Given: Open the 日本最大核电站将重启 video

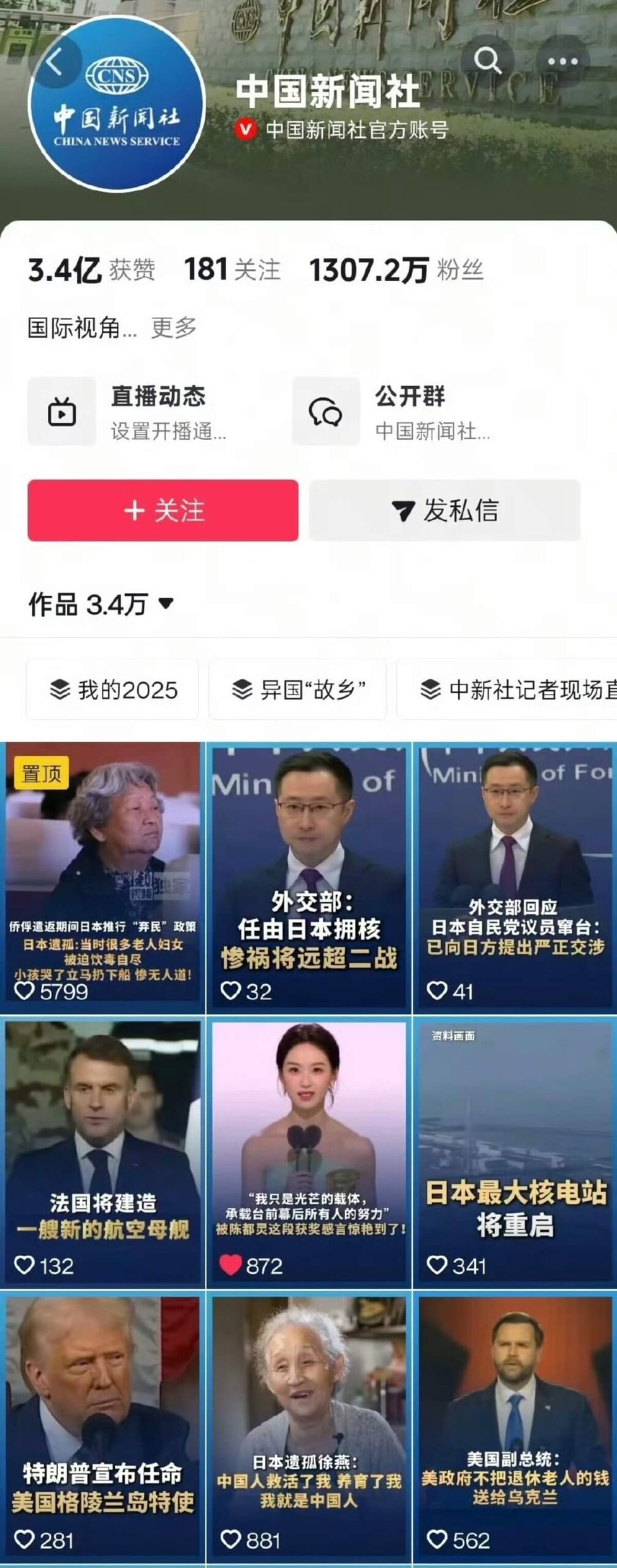Looking at the screenshot, I should point(515,1151).
